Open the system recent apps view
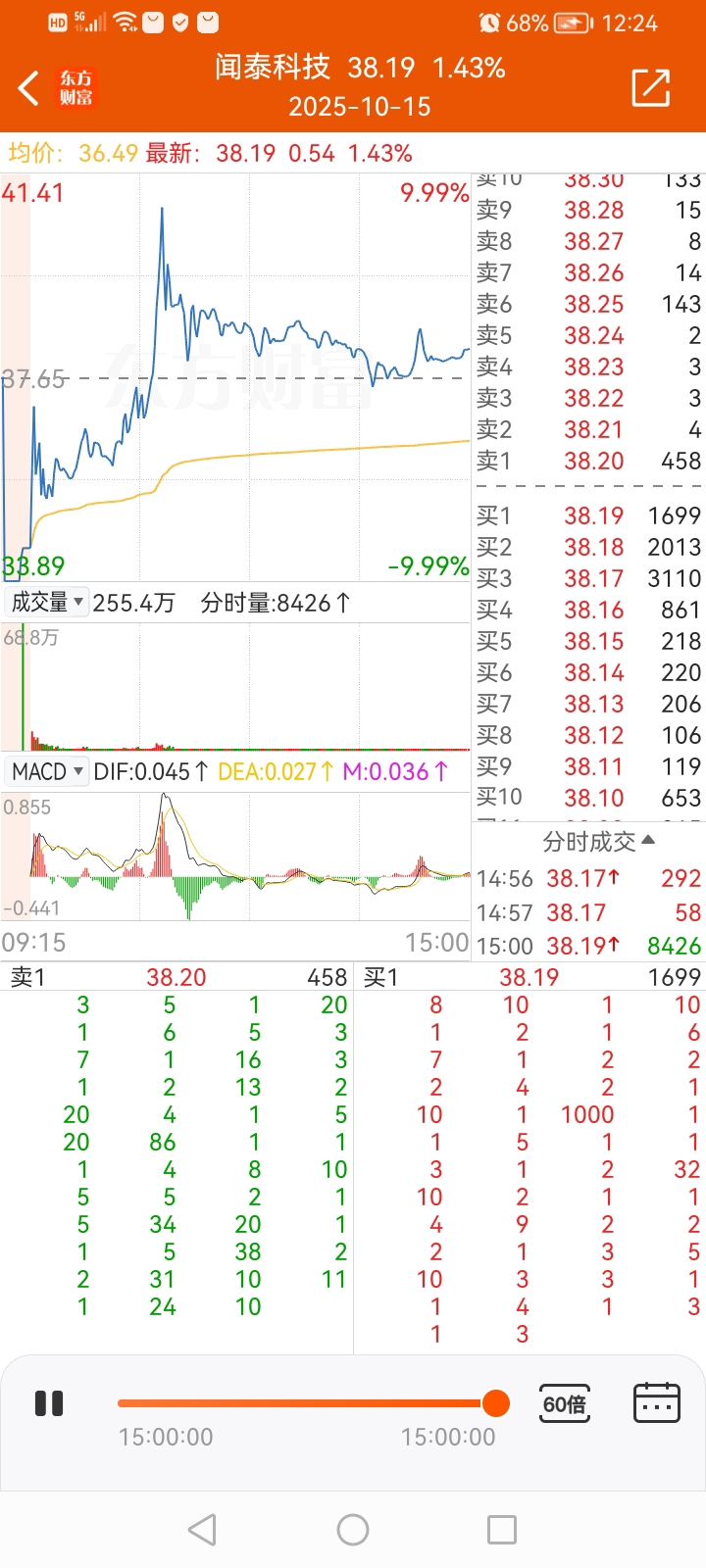Viewport: 706px width, 1568px height. pos(502,1530)
